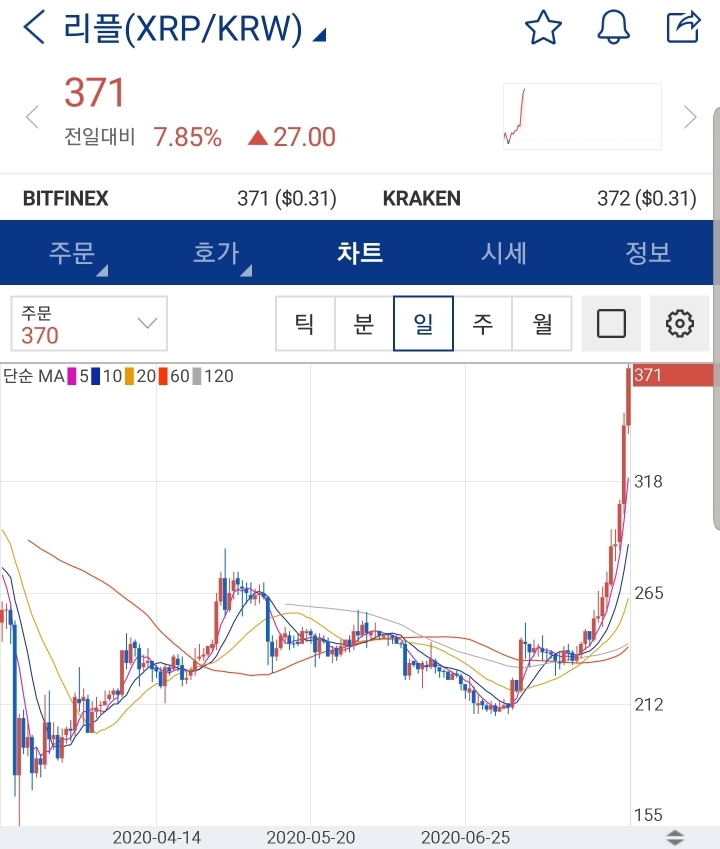Open the 정보 information tab
Viewport: 720px width, 849px height.
tap(648, 253)
